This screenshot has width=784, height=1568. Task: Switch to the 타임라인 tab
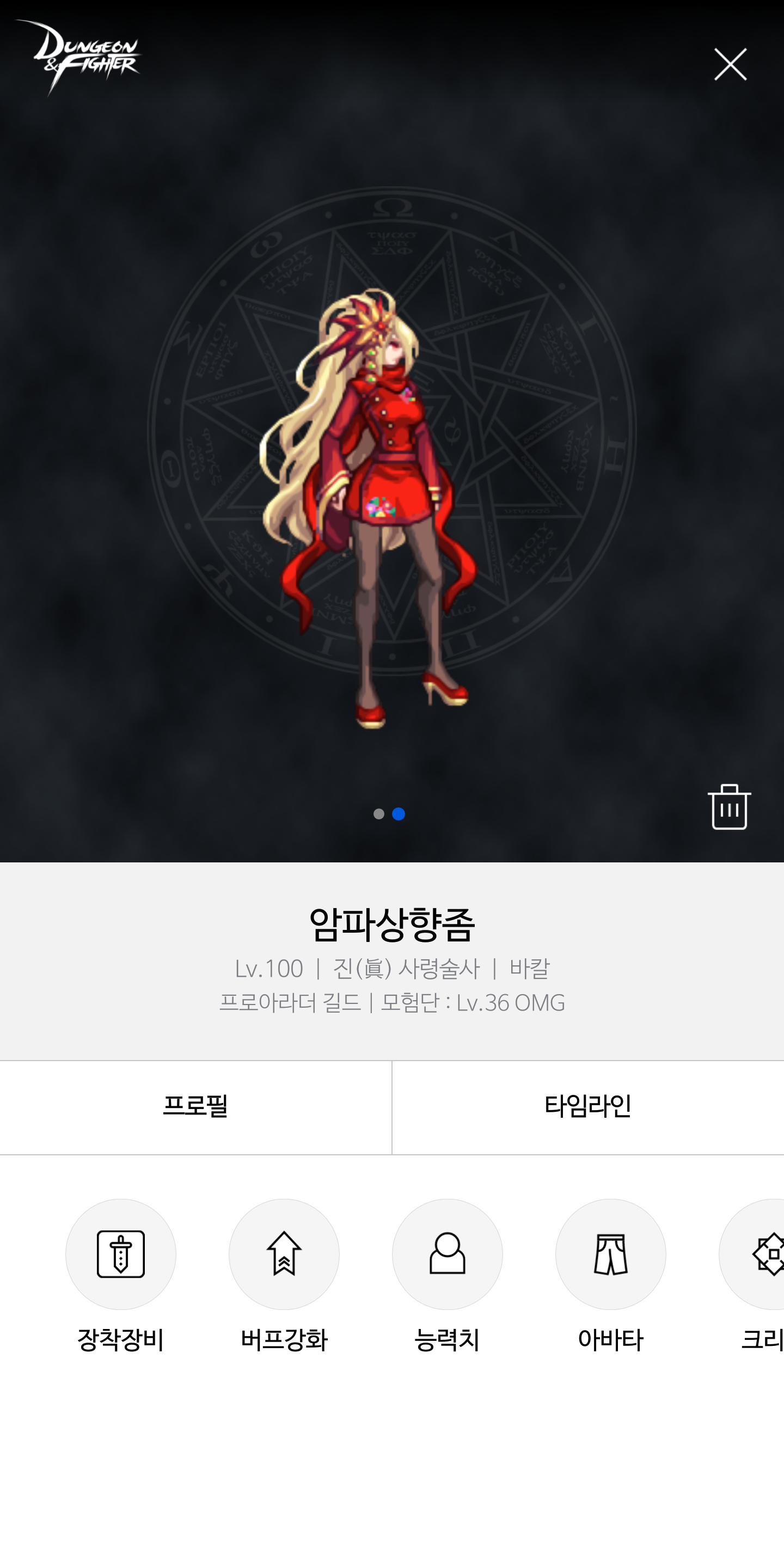tap(587, 1107)
